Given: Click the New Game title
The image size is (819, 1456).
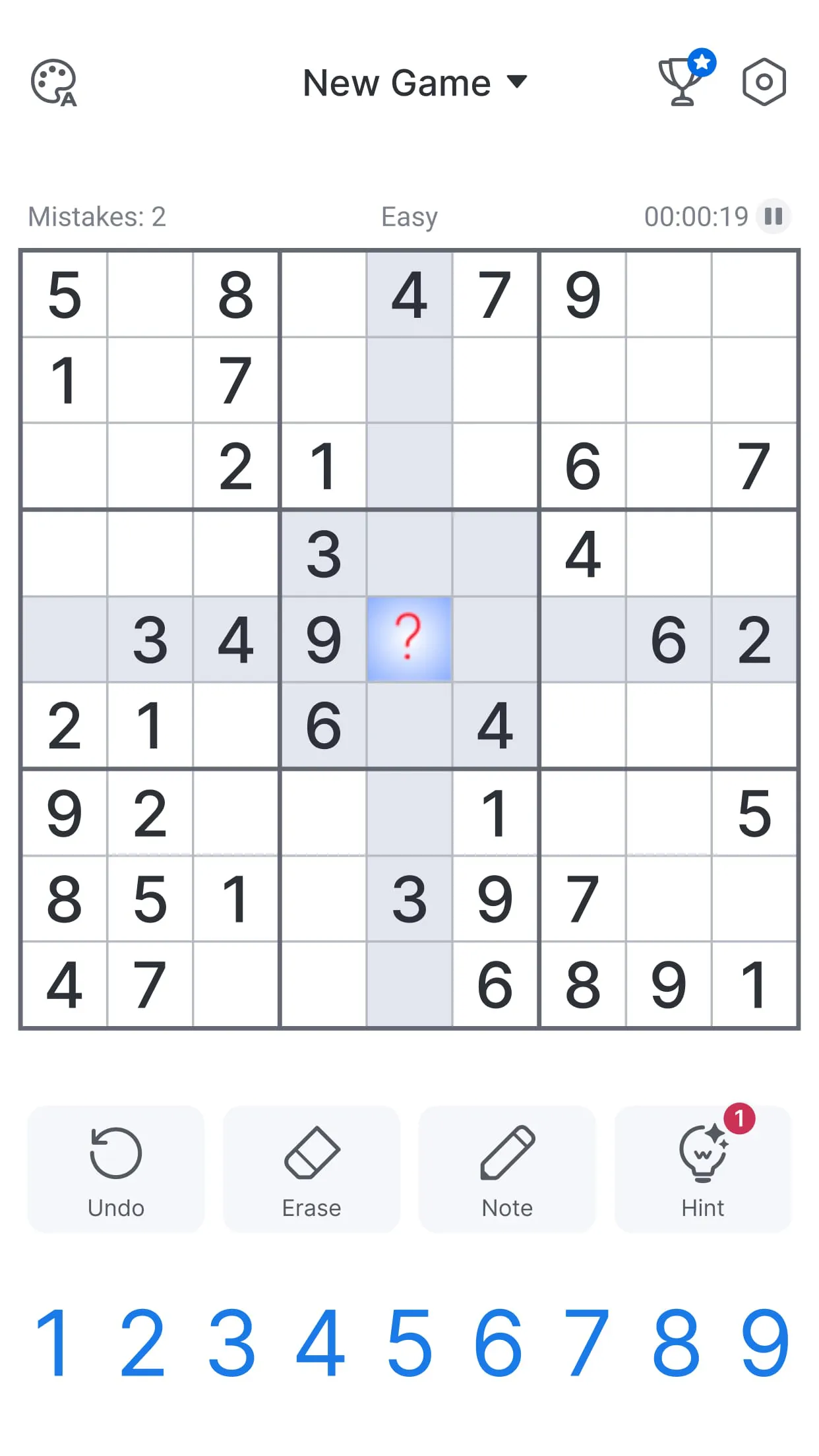Looking at the screenshot, I should [394, 82].
